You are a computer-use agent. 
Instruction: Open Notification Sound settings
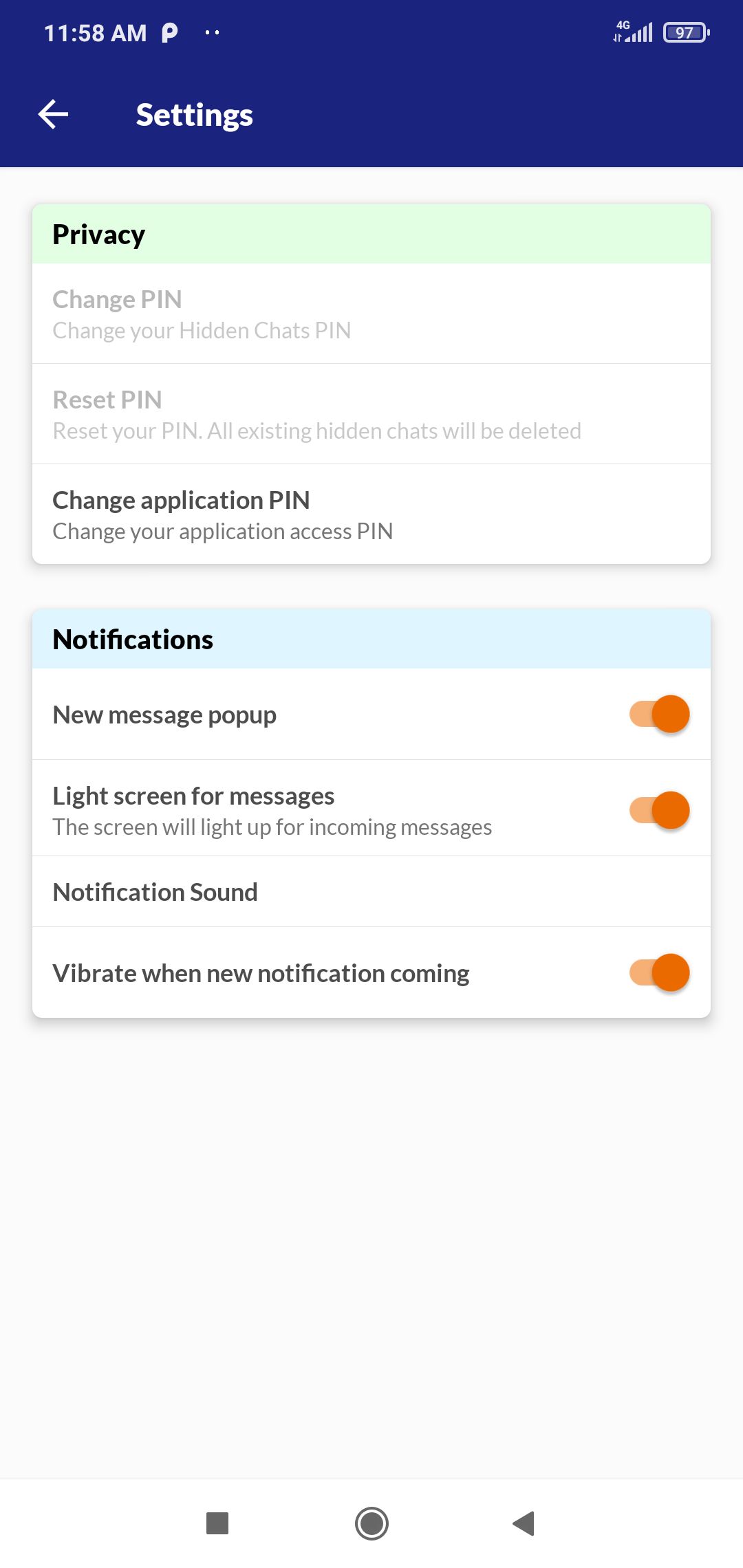371,892
